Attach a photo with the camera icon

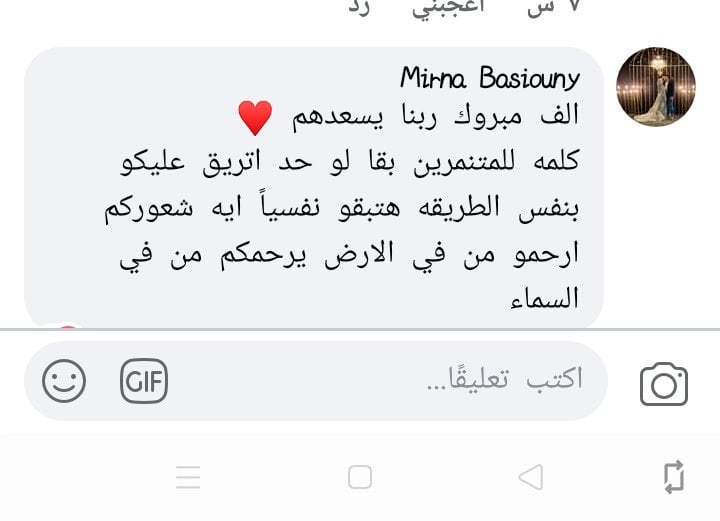pos(664,384)
